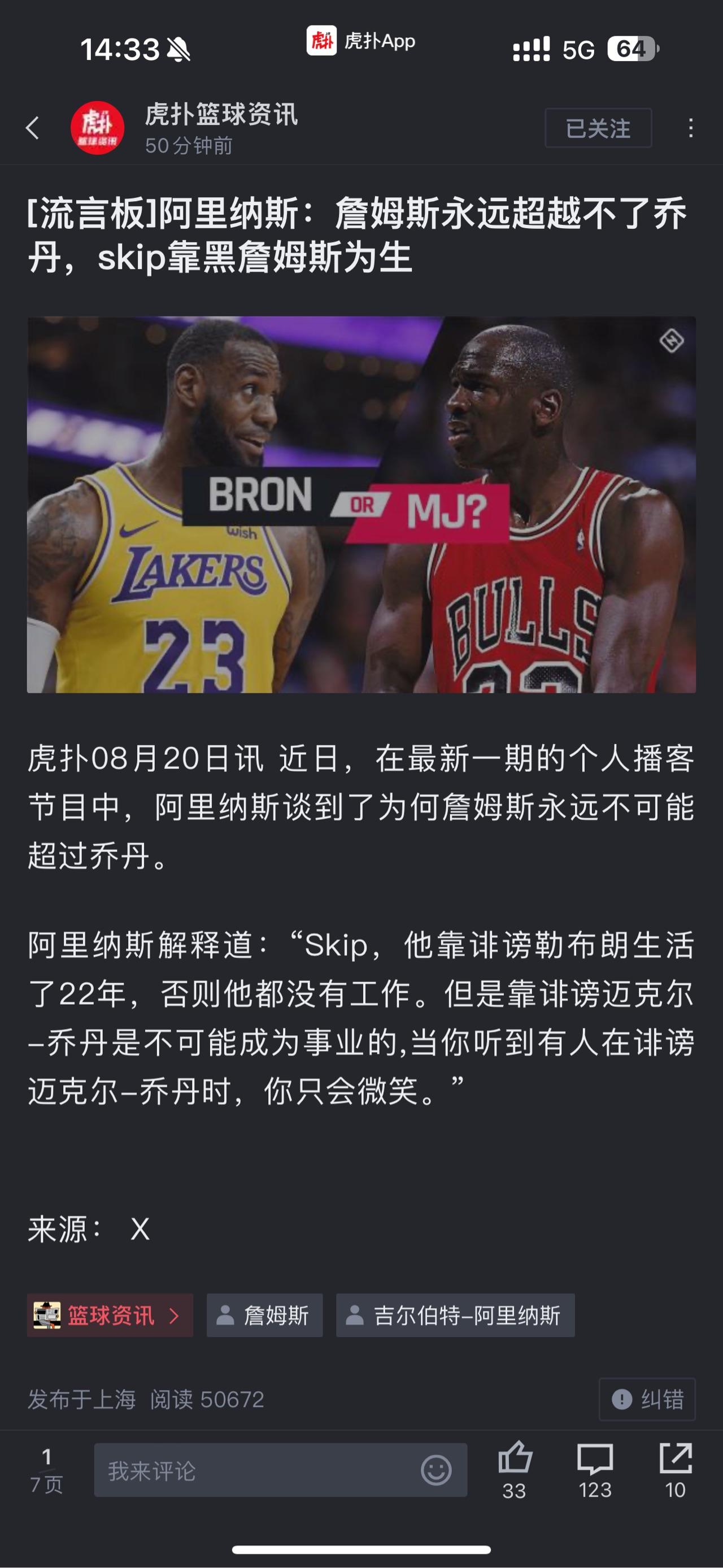Image resolution: width=723 pixels, height=1568 pixels.
Task: Open the 吉尔伯特-阿里纳斯 player tag
Action: 455,1315
